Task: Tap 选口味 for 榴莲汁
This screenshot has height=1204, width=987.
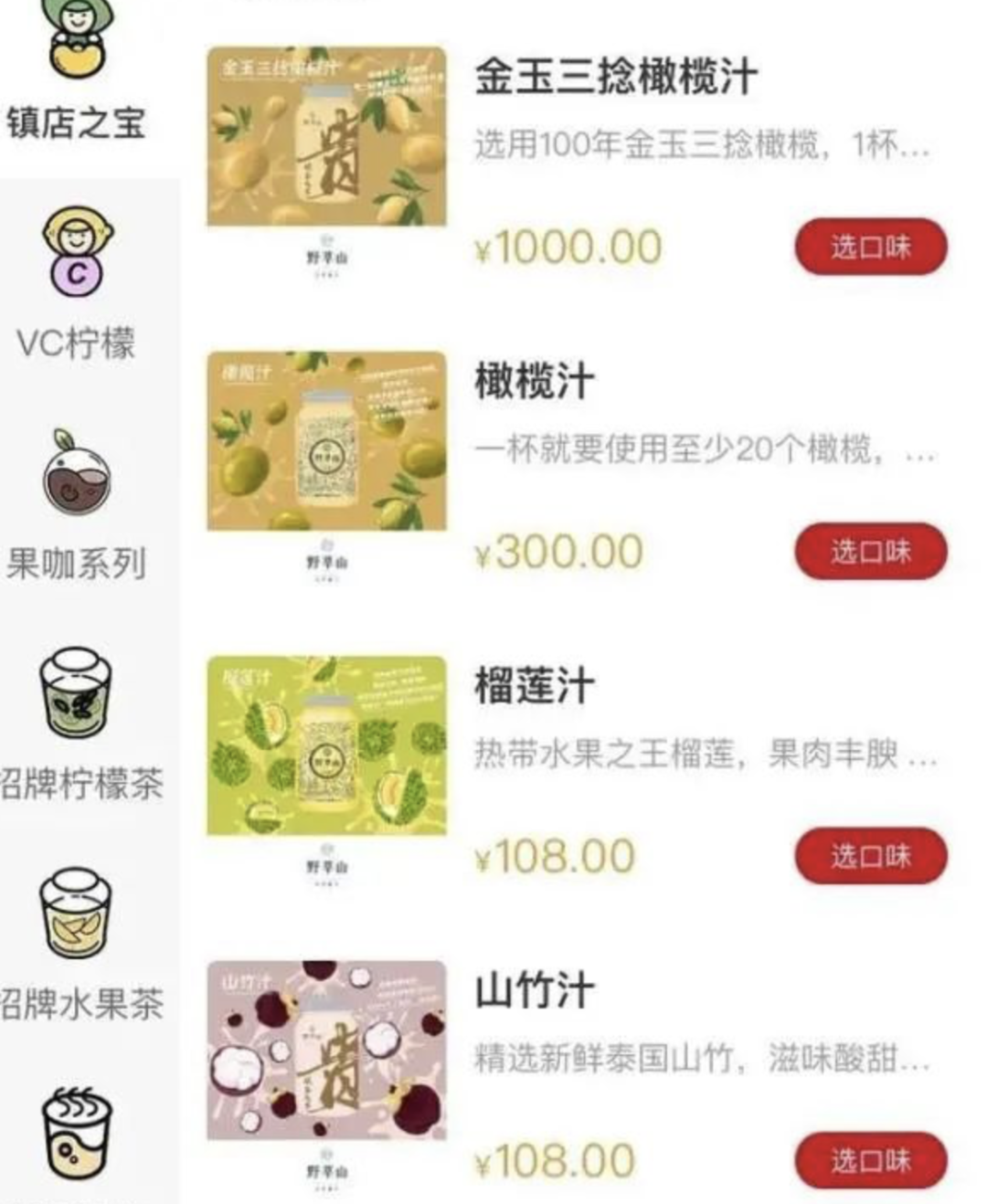Action: coord(870,856)
